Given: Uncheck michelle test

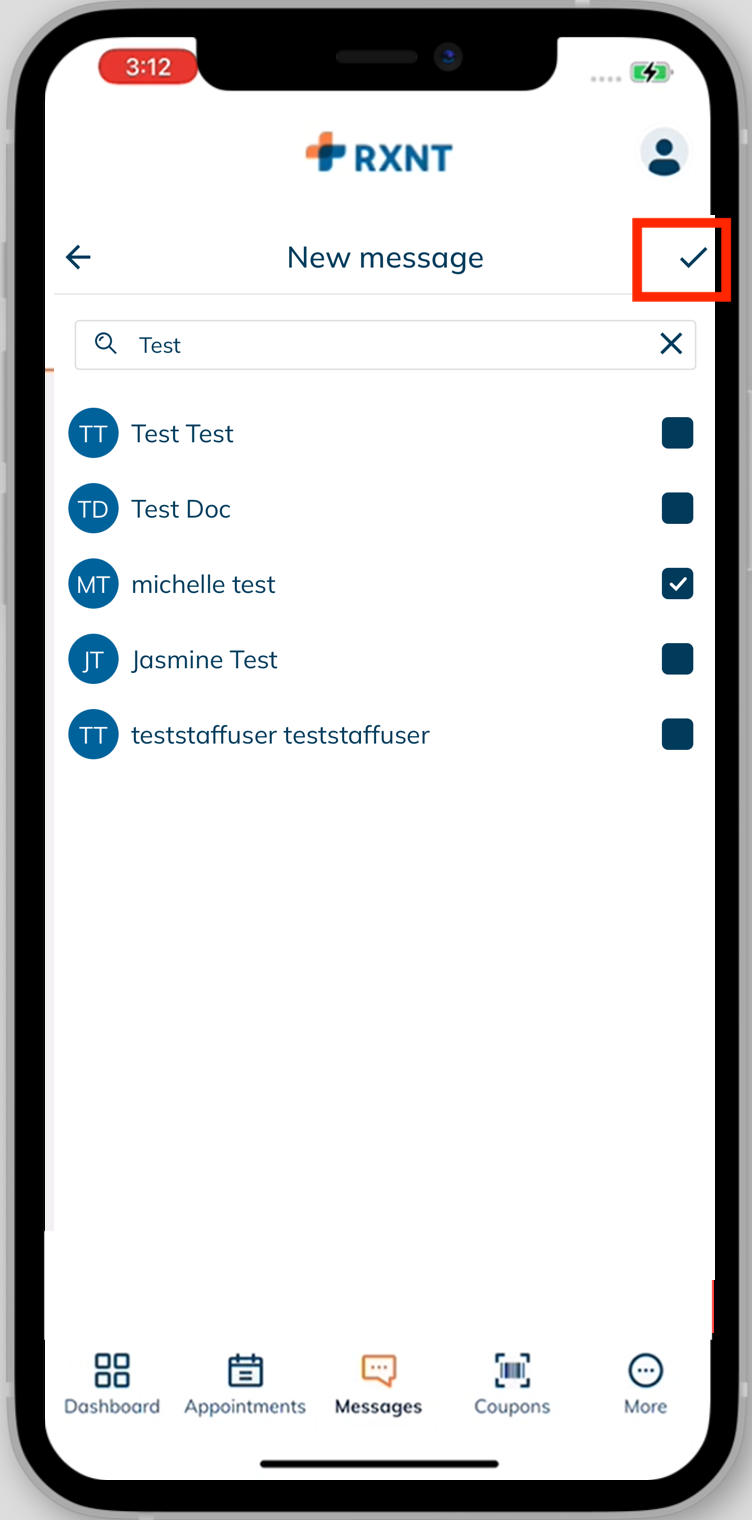Looking at the screenshot, I should [677, 584].
